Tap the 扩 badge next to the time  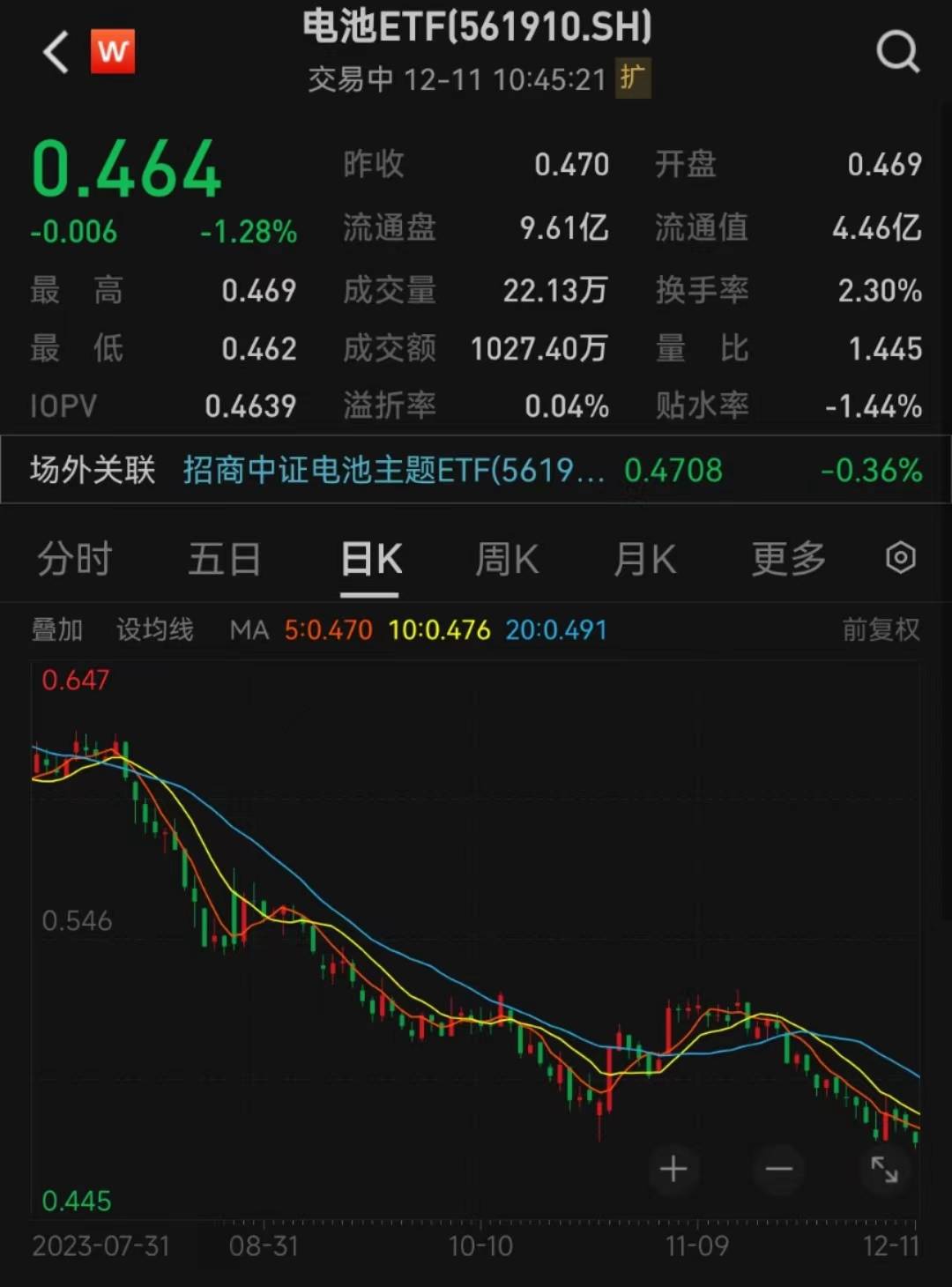tap(634, 78)
